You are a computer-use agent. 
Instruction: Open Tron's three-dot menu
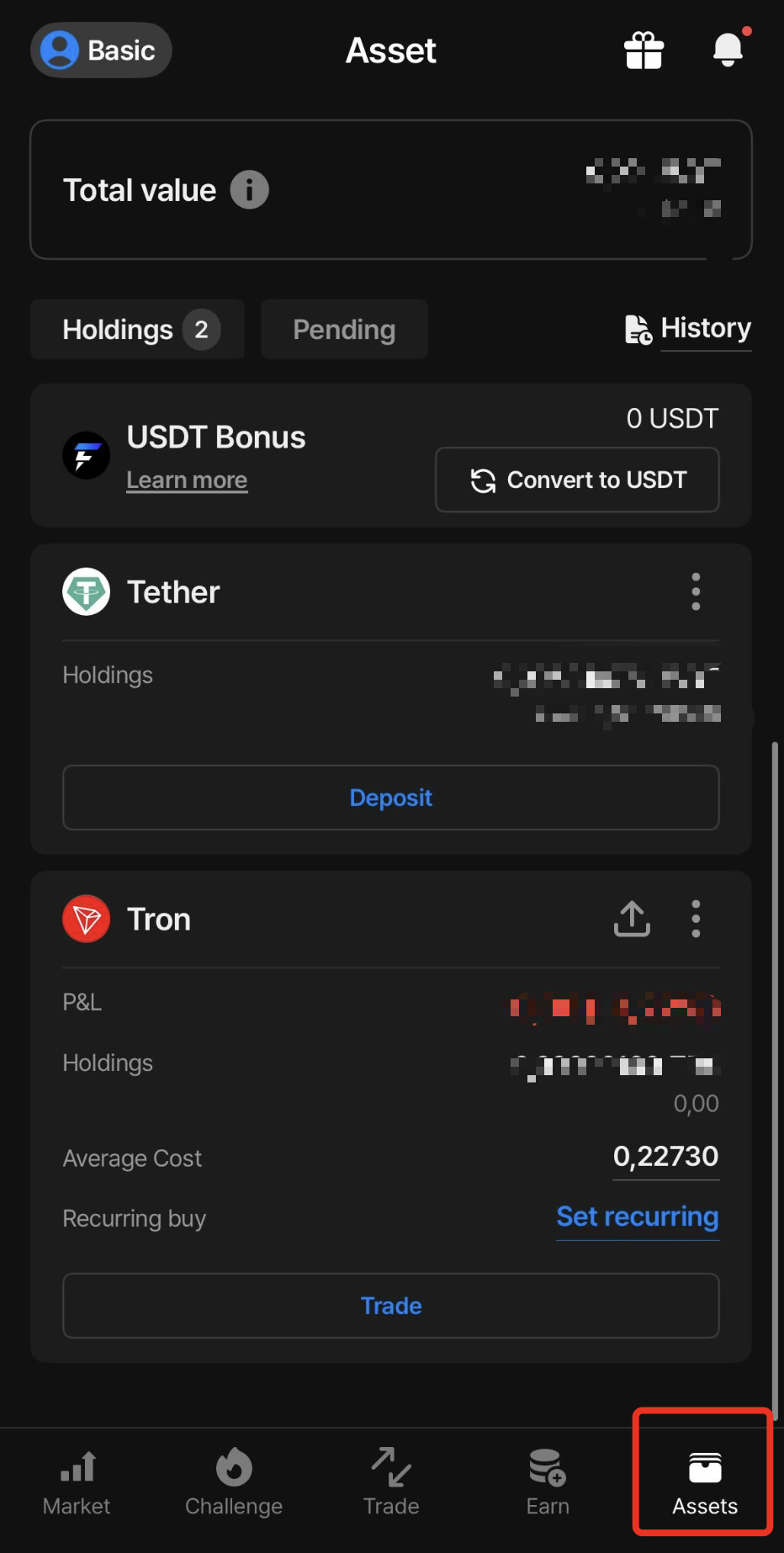point(696,919)
